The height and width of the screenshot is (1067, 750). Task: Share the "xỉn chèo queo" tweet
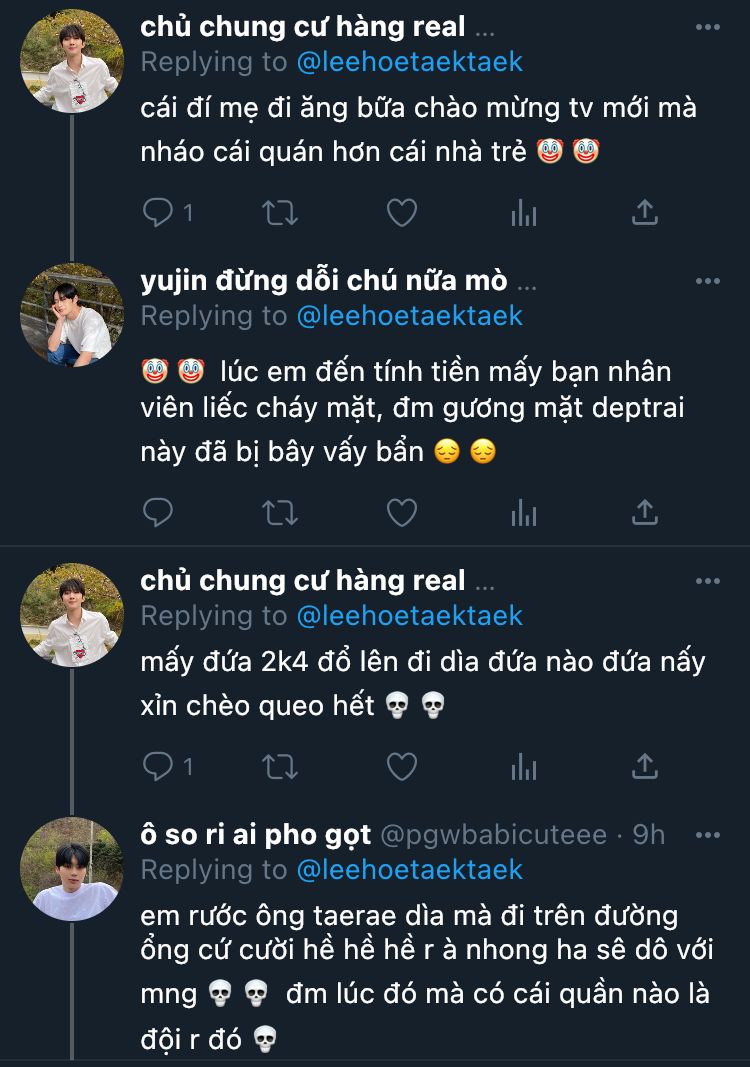tap(645, 767)
